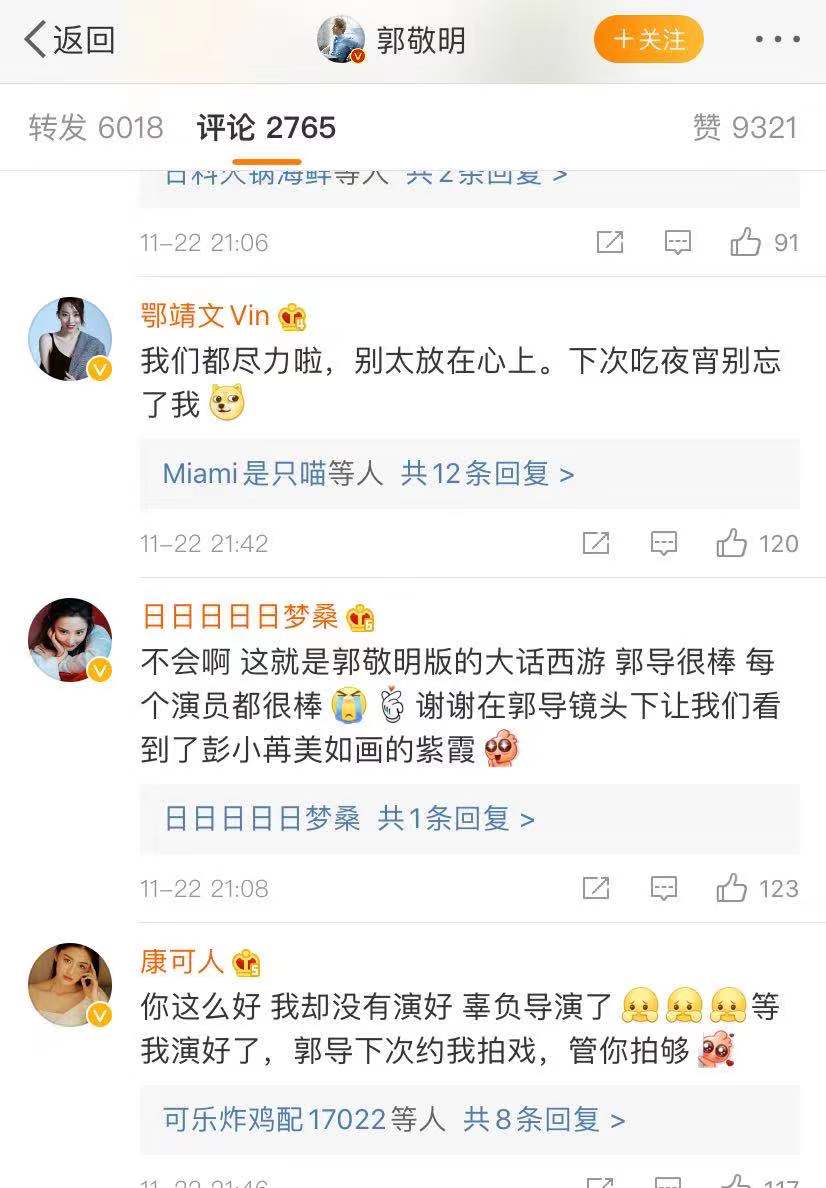826x1188 pixels.
Task: Open 康可人's profile avatar
Action: pyautogui.click(x=69, y=984)
